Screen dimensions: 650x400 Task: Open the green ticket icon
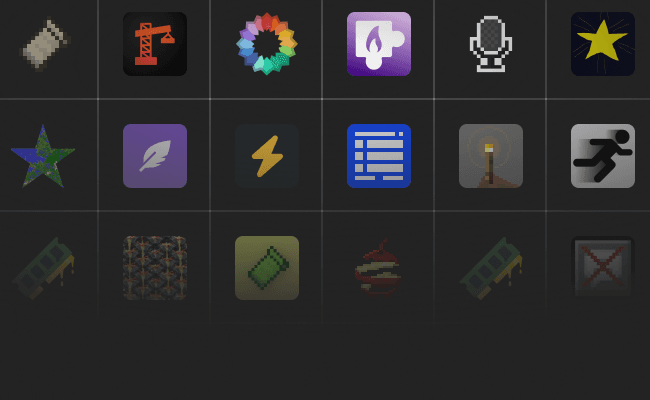coord(267,268)
